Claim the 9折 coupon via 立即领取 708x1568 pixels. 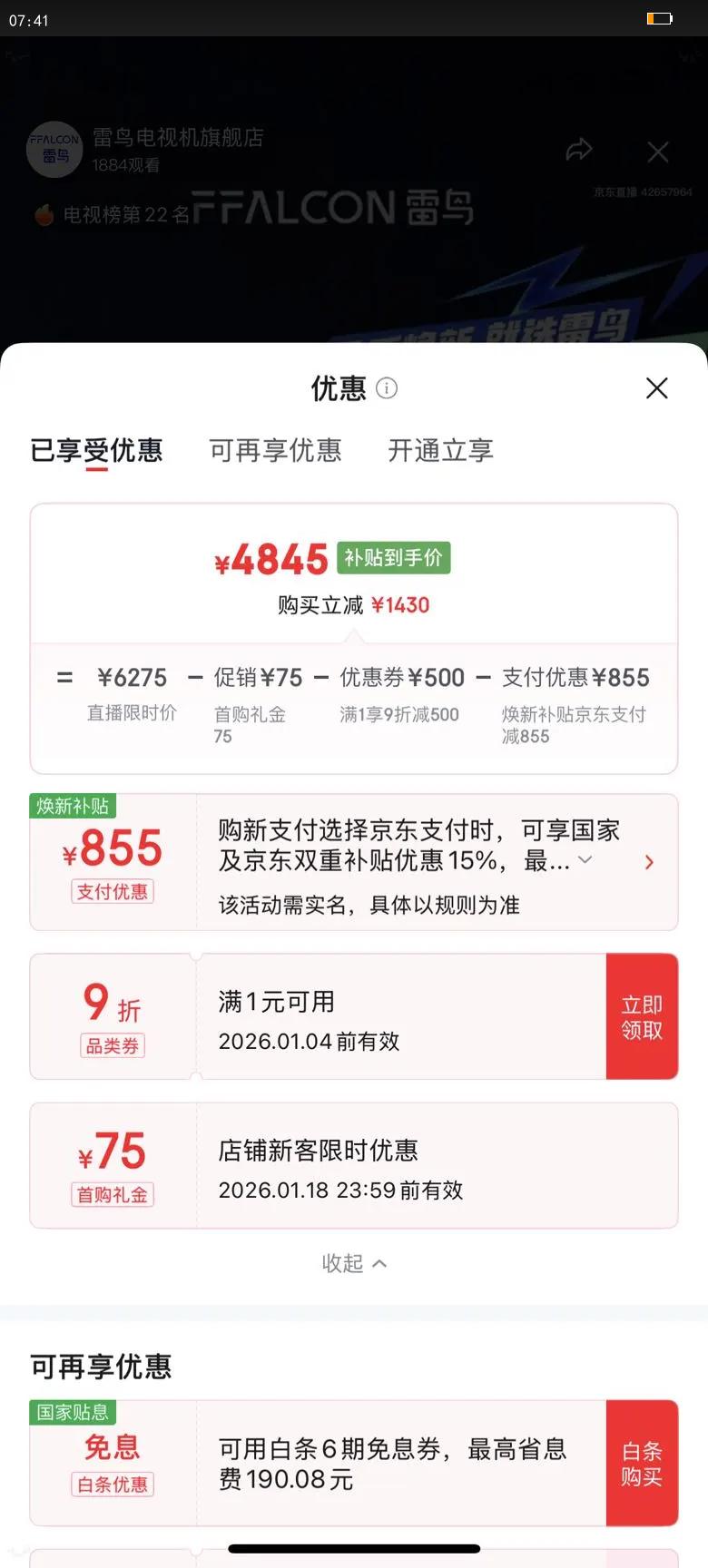642,1015
